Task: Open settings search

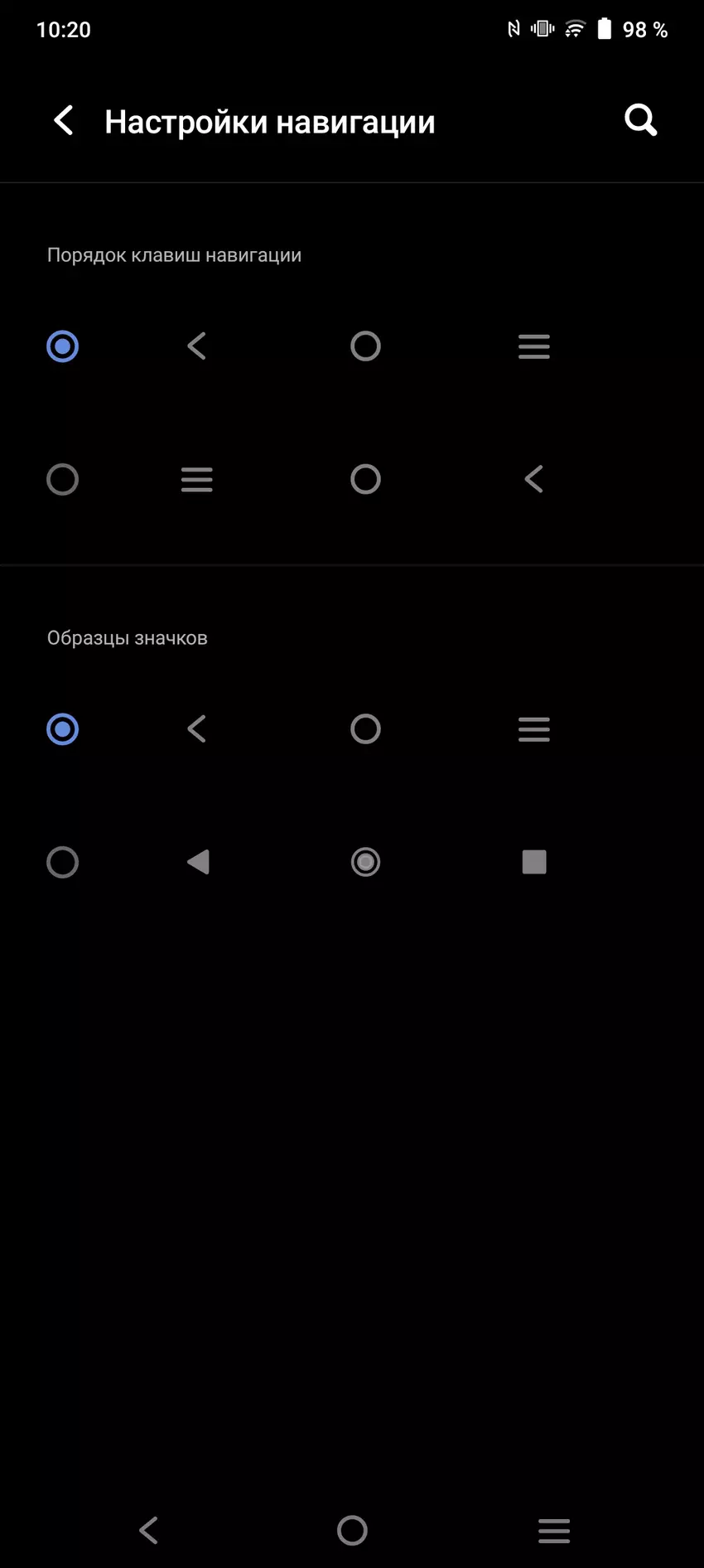Action: click(640, 121)
